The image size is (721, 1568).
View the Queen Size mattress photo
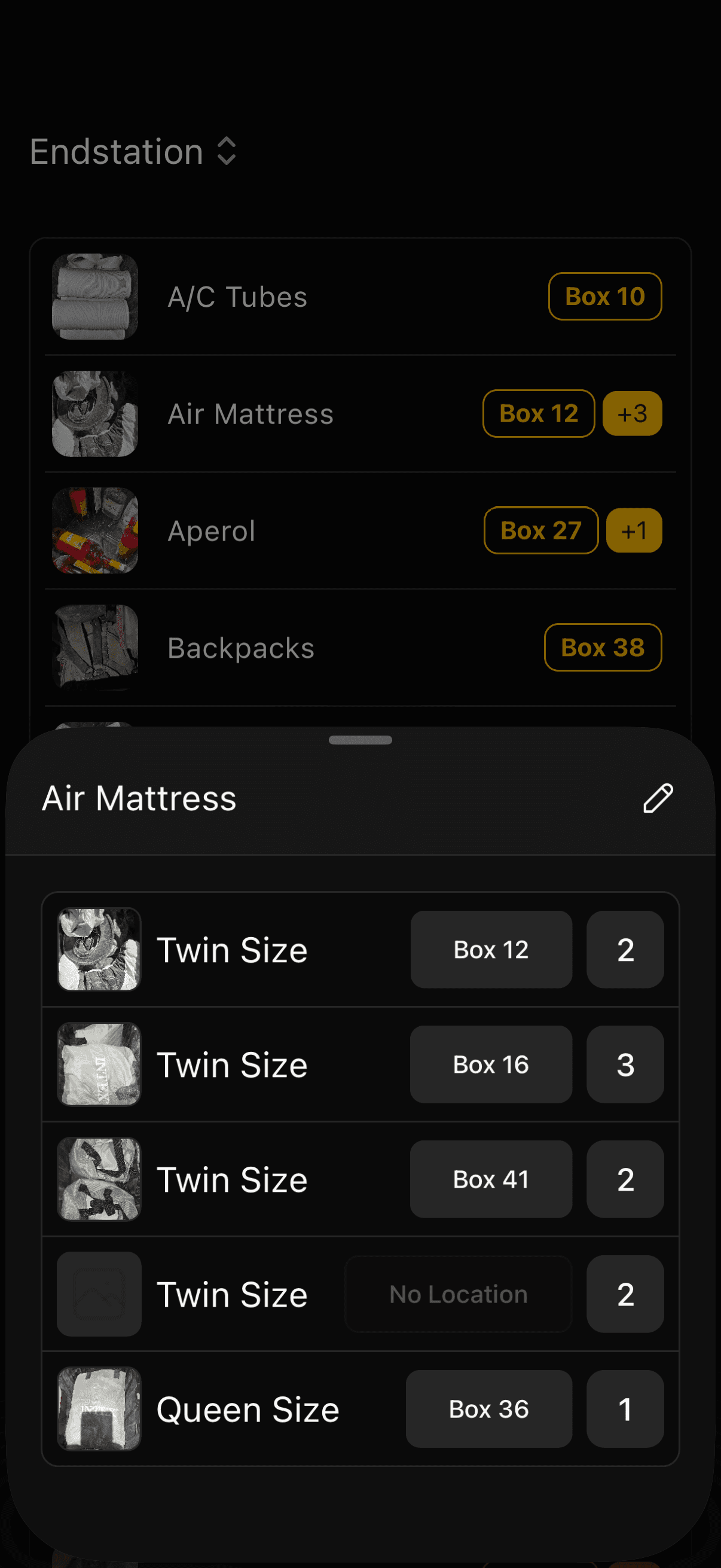99,1409
